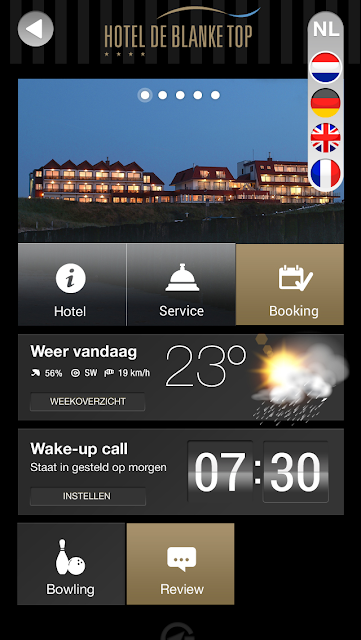Tap Instellen to set wake-up call
Screen dimensions: 361x640
(88, 496)
